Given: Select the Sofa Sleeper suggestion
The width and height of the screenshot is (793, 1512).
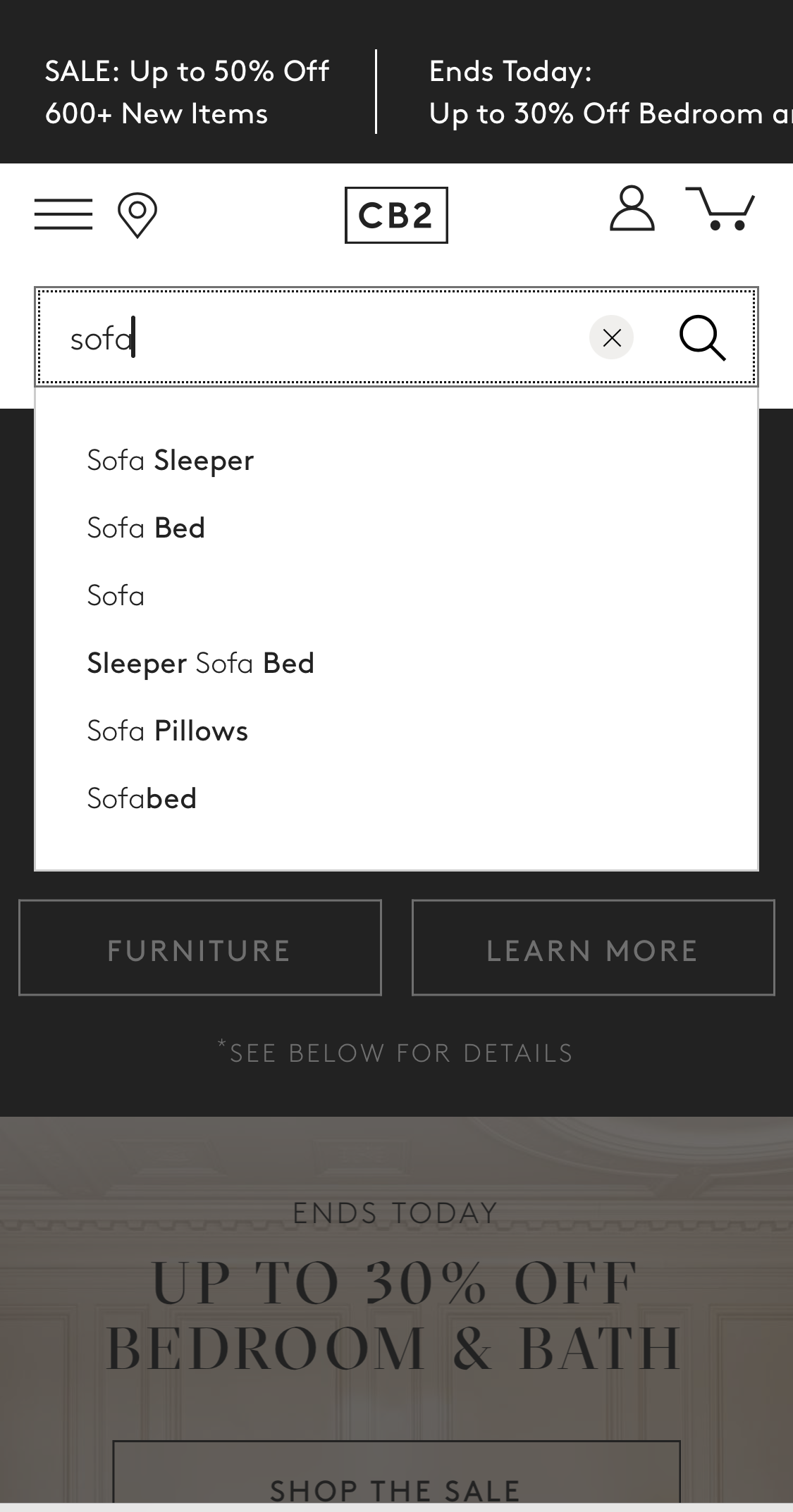Looking at the screenshot, I should pyautogui.click(x=170, y=460).
